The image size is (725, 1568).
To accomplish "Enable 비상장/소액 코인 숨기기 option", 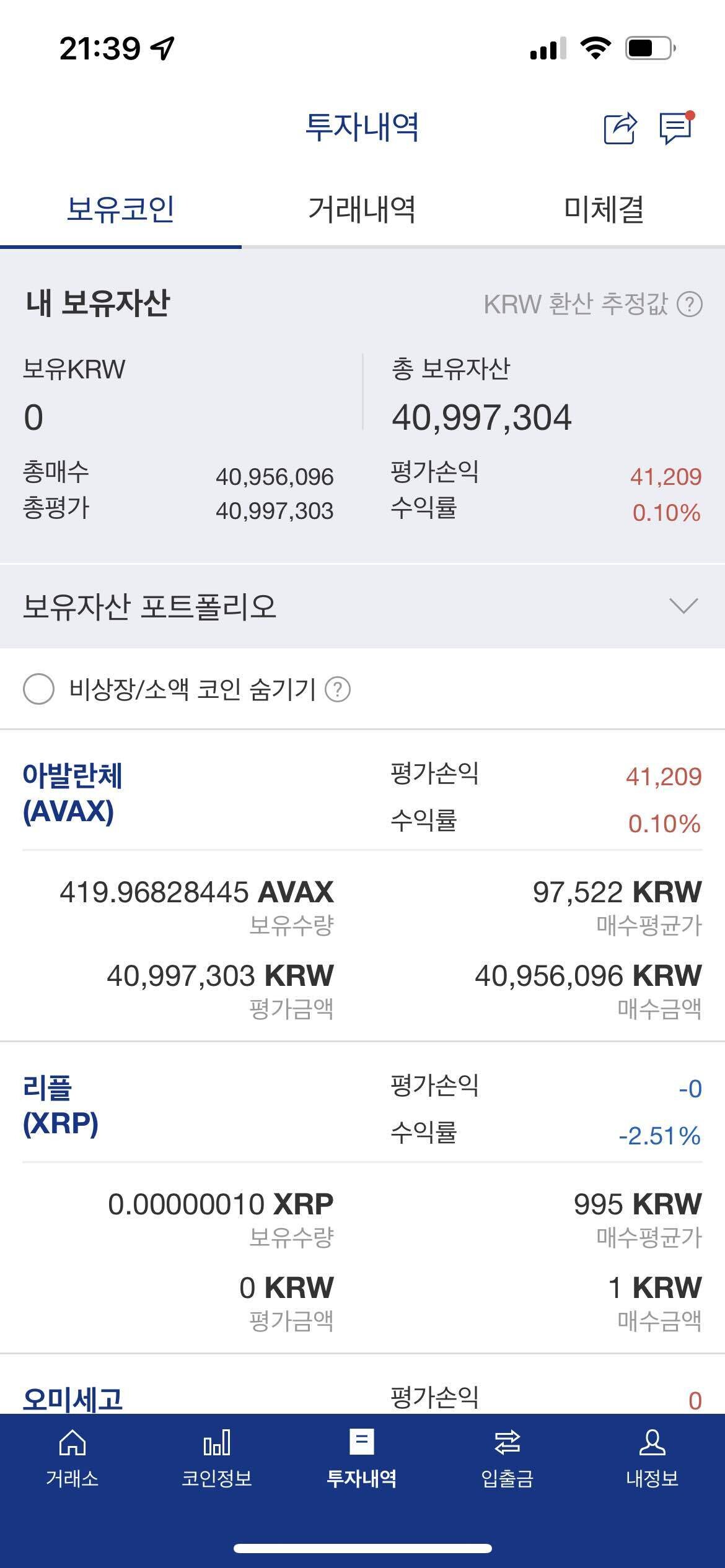I will point(40,689).
